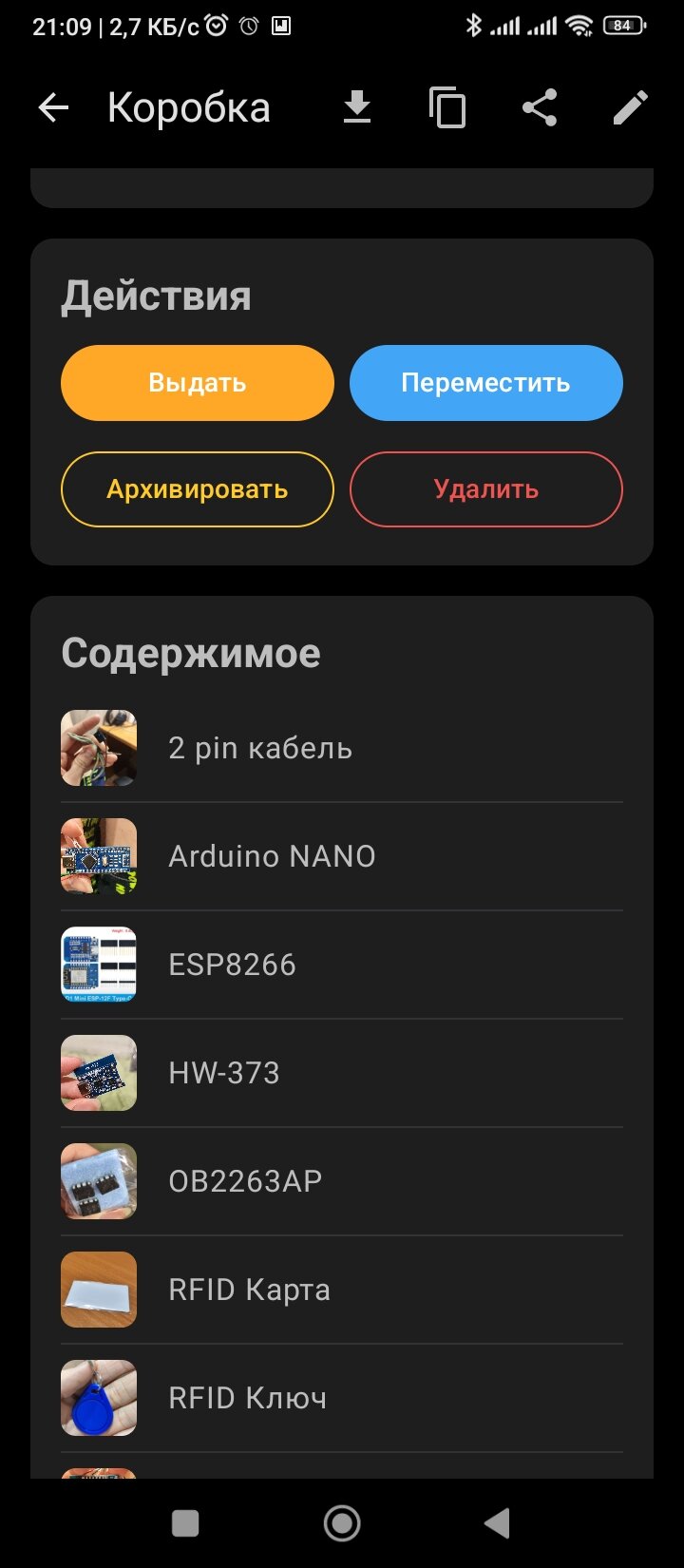Tap the download icon in the top bar
Screen dimensions: 684x1568
coord(357,108)
